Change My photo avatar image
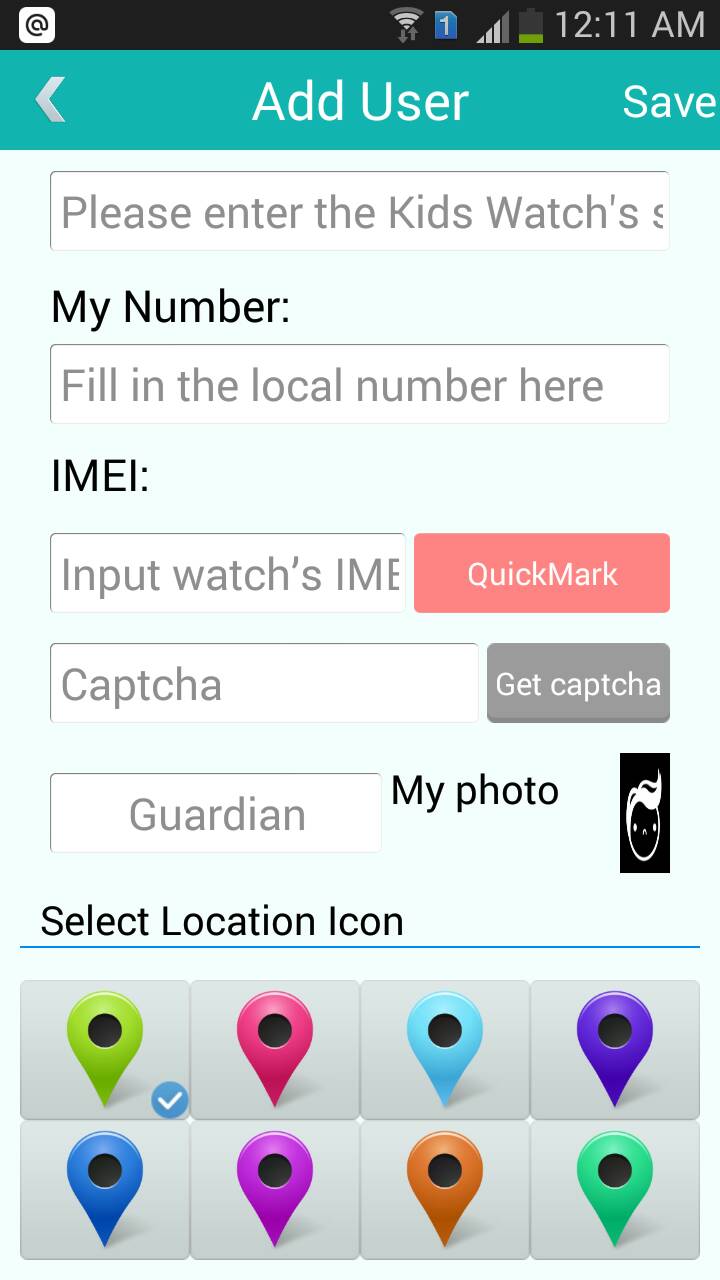 644,813
